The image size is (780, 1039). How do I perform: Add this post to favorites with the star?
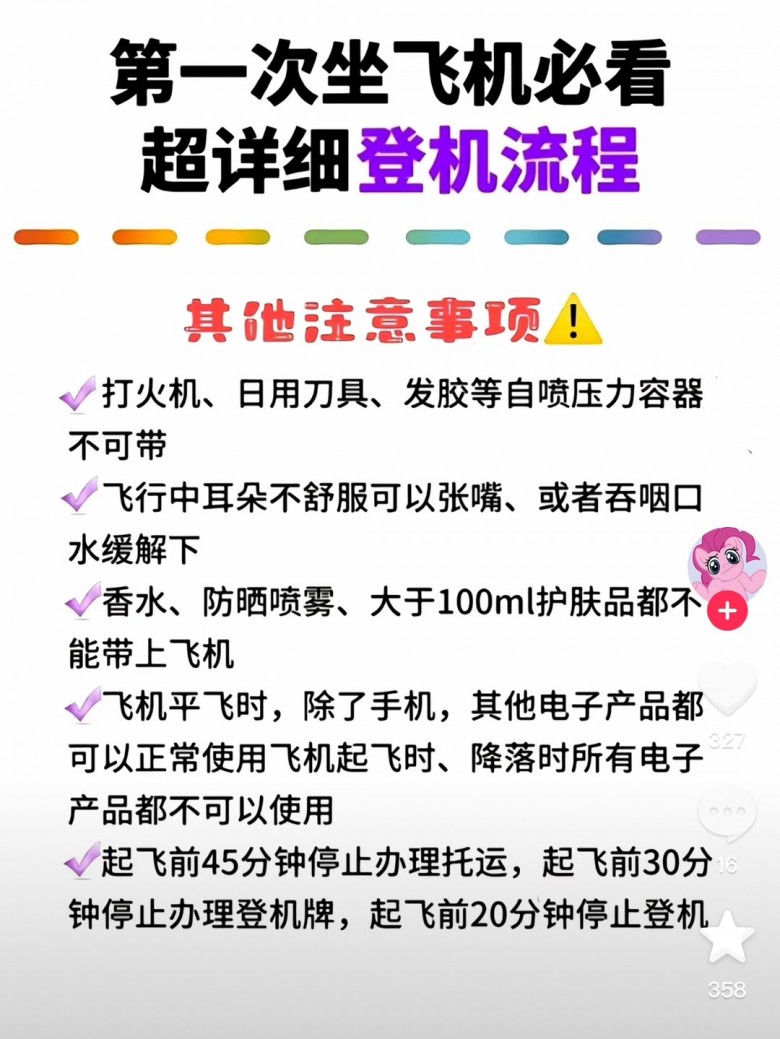[x=727, y=938]
